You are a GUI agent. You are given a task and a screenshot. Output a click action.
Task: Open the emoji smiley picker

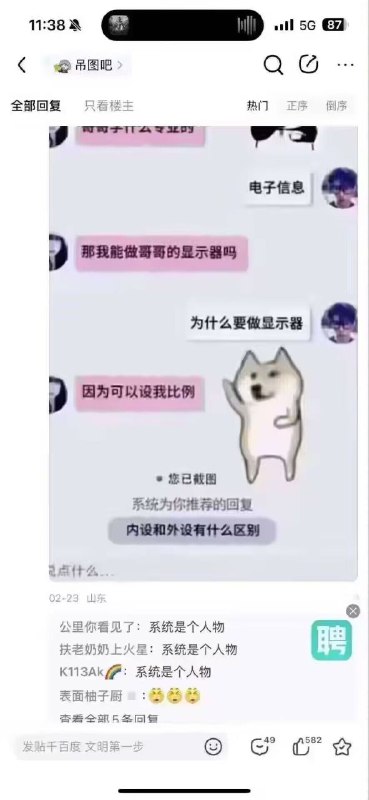213,747
